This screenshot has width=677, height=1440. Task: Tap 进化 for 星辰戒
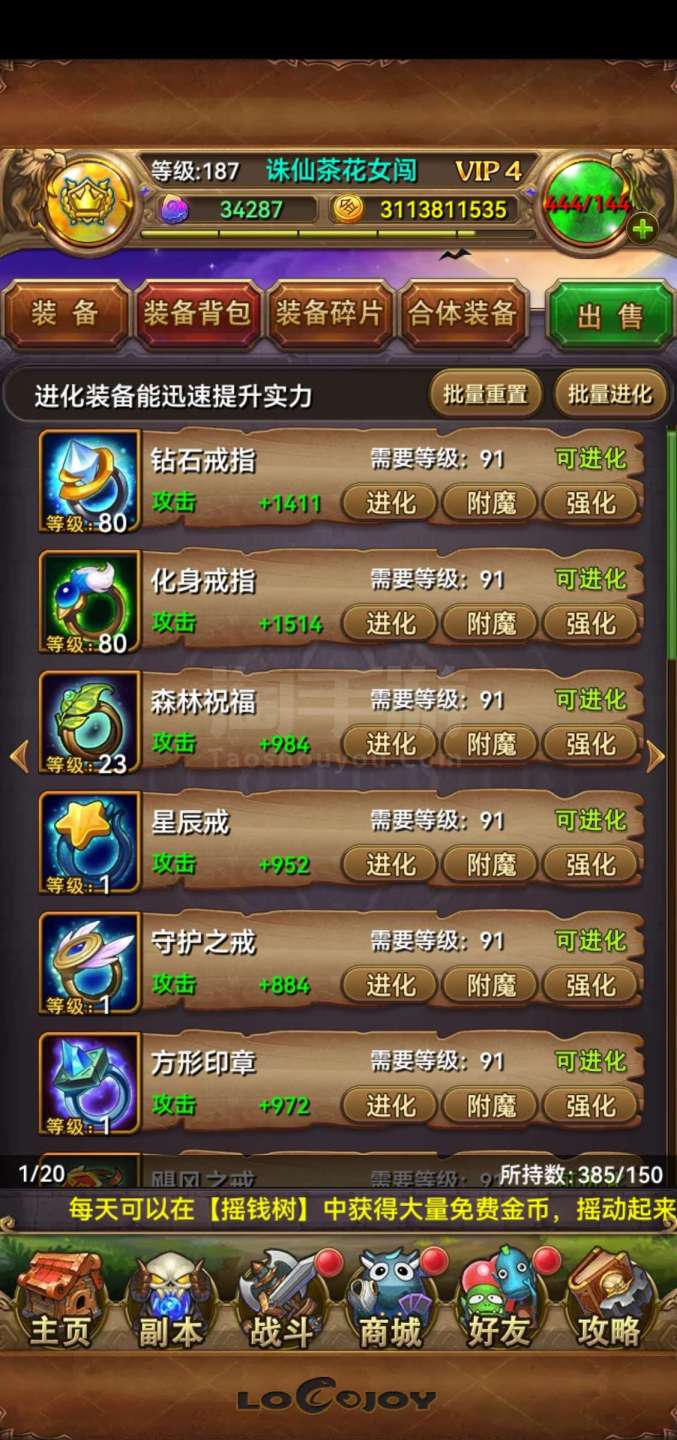point(390,865)
